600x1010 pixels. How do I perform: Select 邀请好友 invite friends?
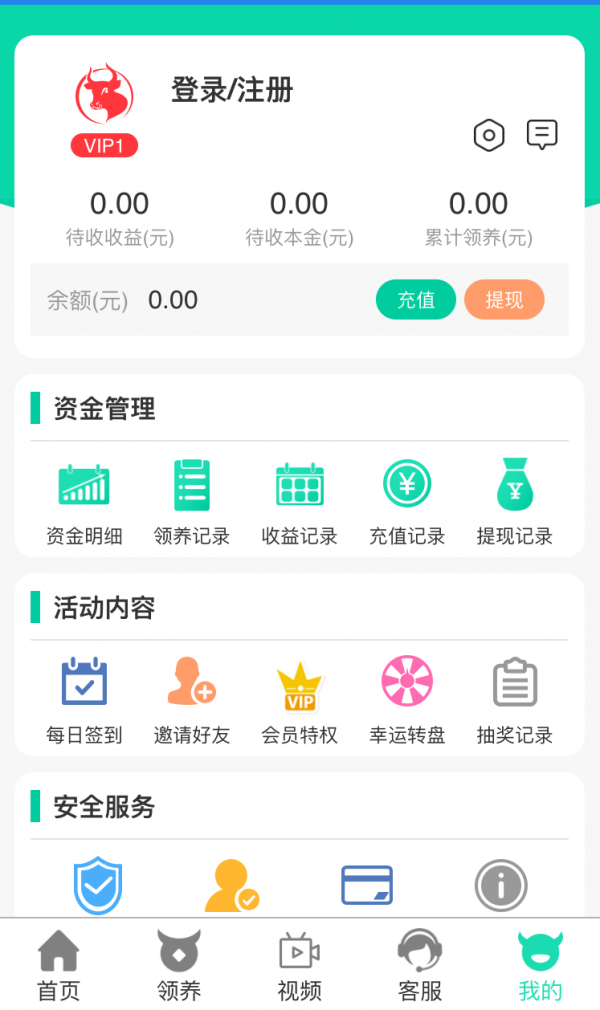point(192,700)
